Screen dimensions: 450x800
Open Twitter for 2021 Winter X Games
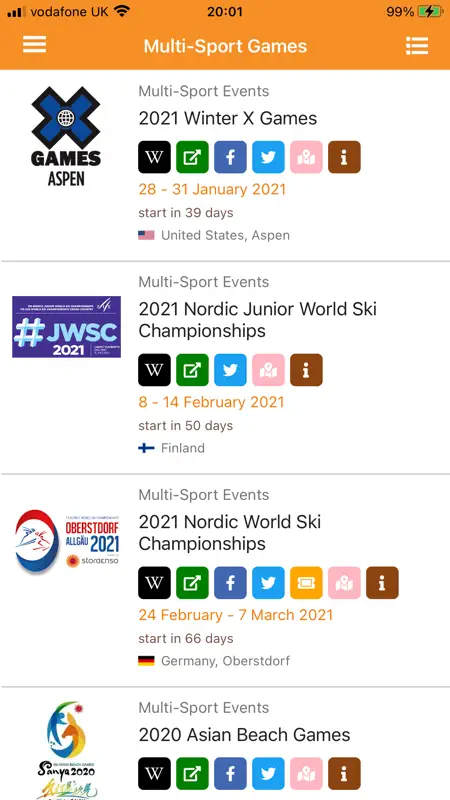pyautogui.click(x=268, y=157)
